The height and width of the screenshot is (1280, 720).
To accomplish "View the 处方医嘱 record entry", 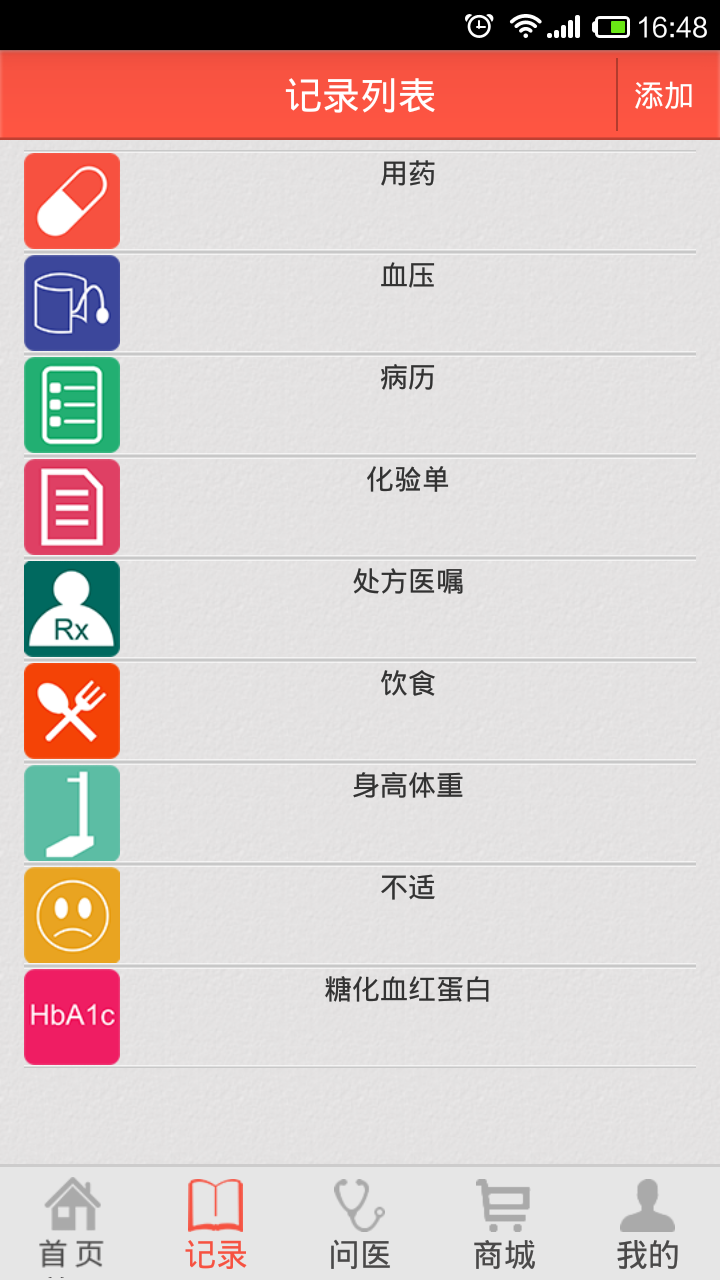I will click(360, 609).
